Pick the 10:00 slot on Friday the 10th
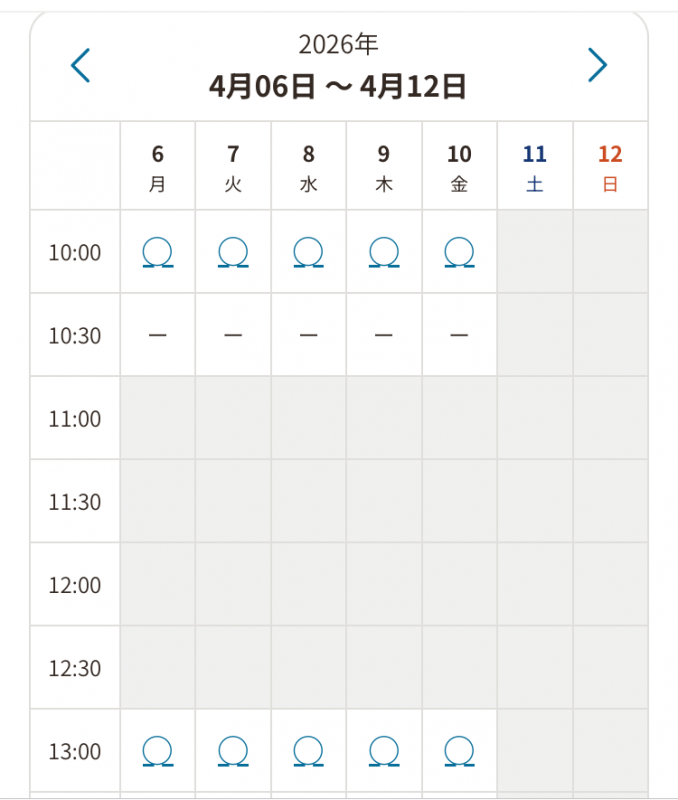 tap(459, 252)
